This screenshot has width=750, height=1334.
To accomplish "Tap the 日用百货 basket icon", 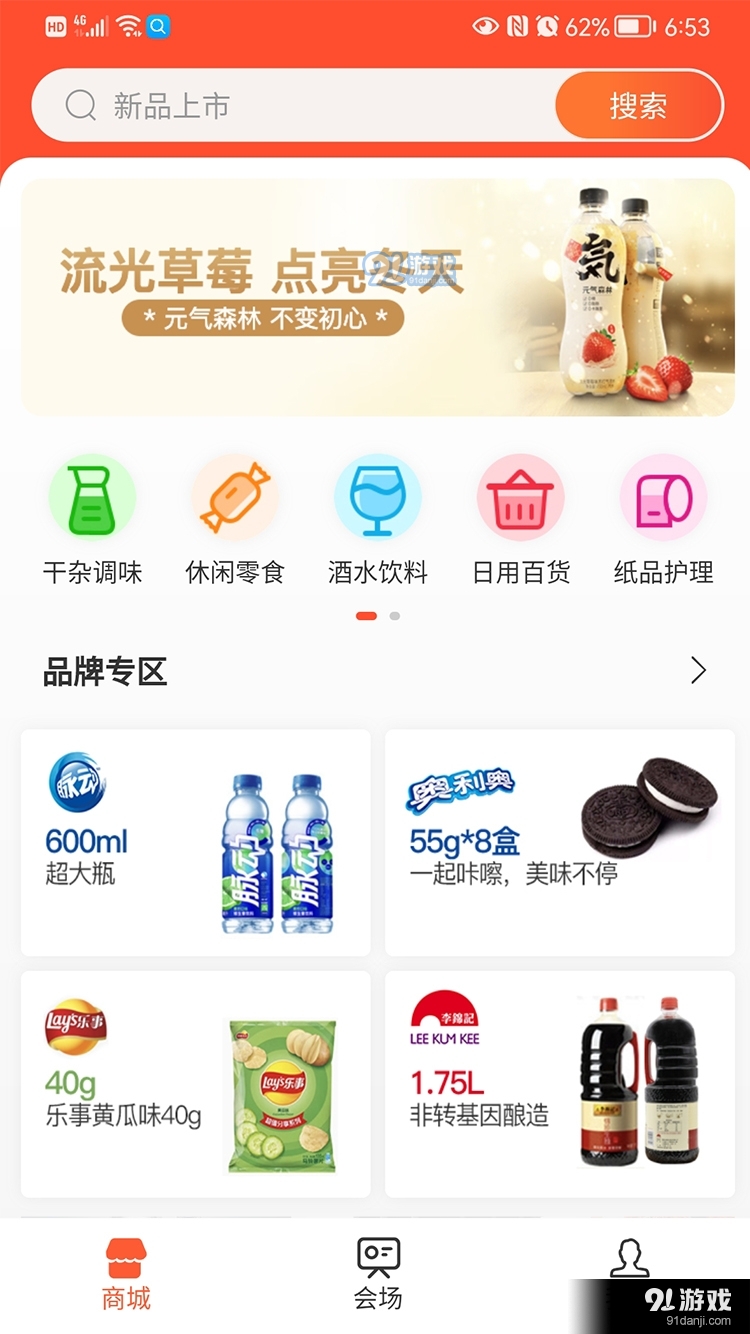I will pos(520,497).
